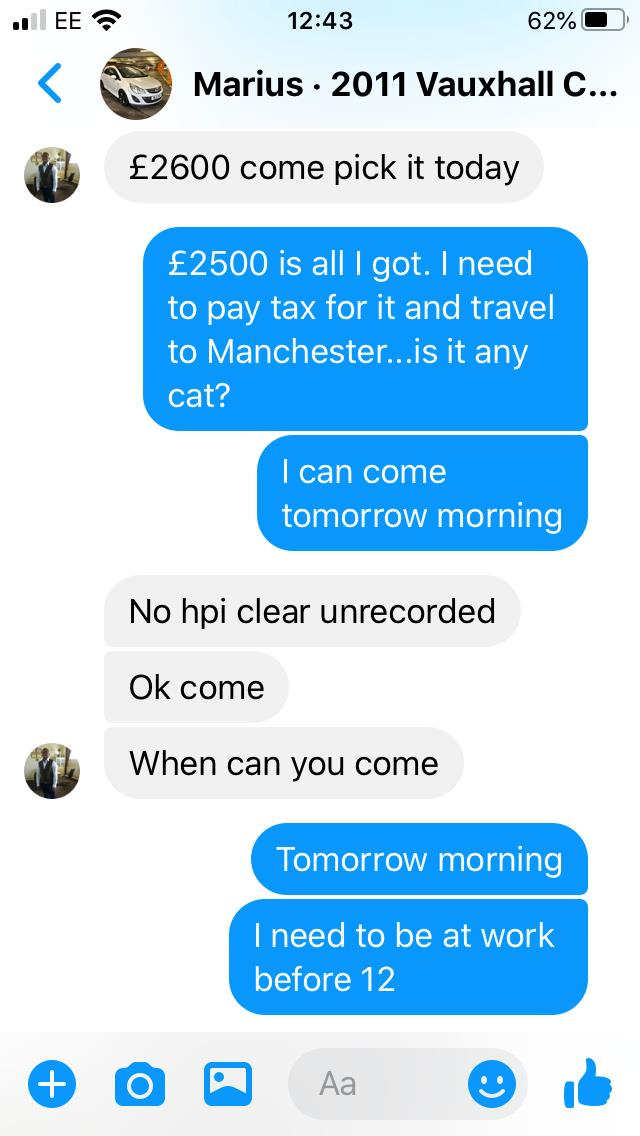Open the camera to take a photo

coord(140,1084)
